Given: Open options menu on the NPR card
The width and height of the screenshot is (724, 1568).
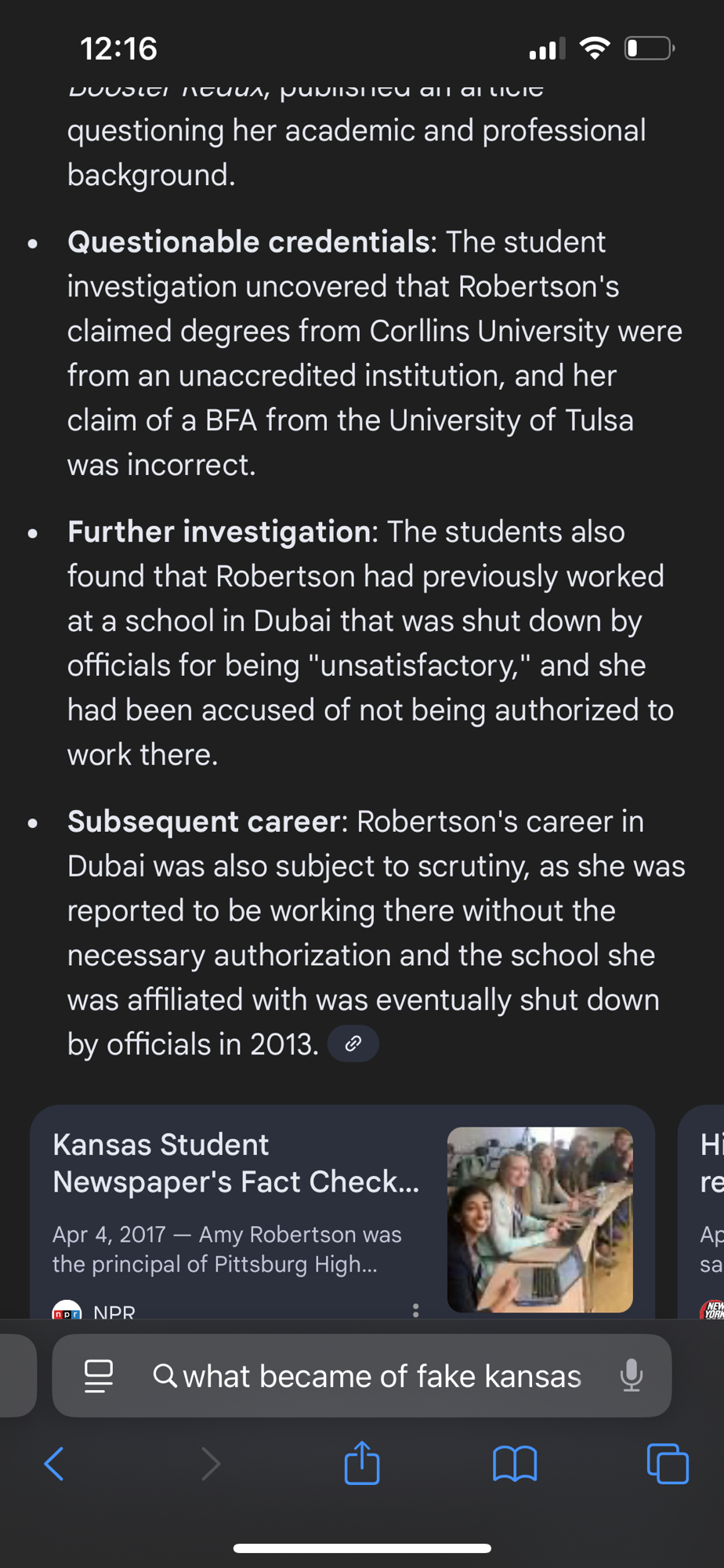Looking at the screenshot, I should click(415, 1309).
